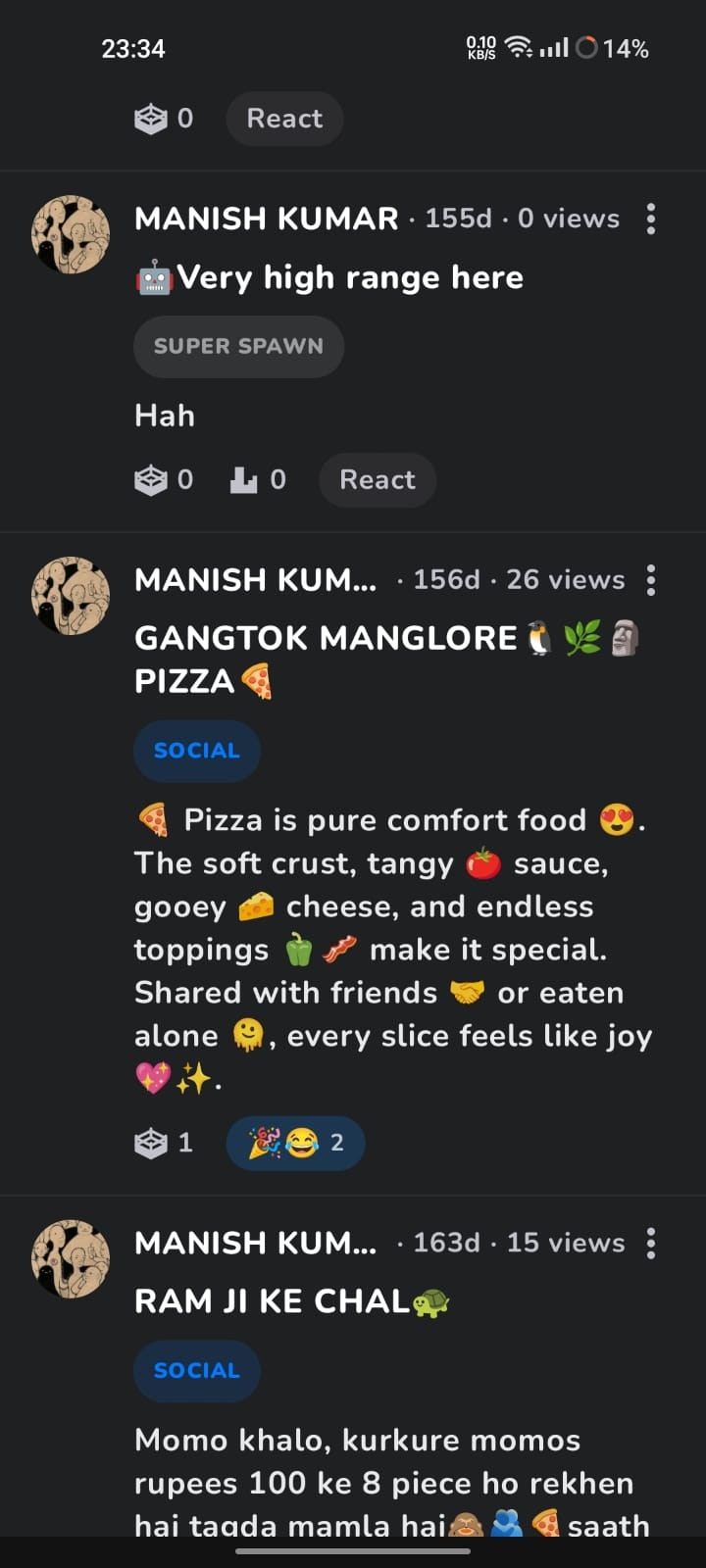The image size is (706, 1568).
Task: Tap the cube icon under the Pizza post
Action: (151, 1143)
